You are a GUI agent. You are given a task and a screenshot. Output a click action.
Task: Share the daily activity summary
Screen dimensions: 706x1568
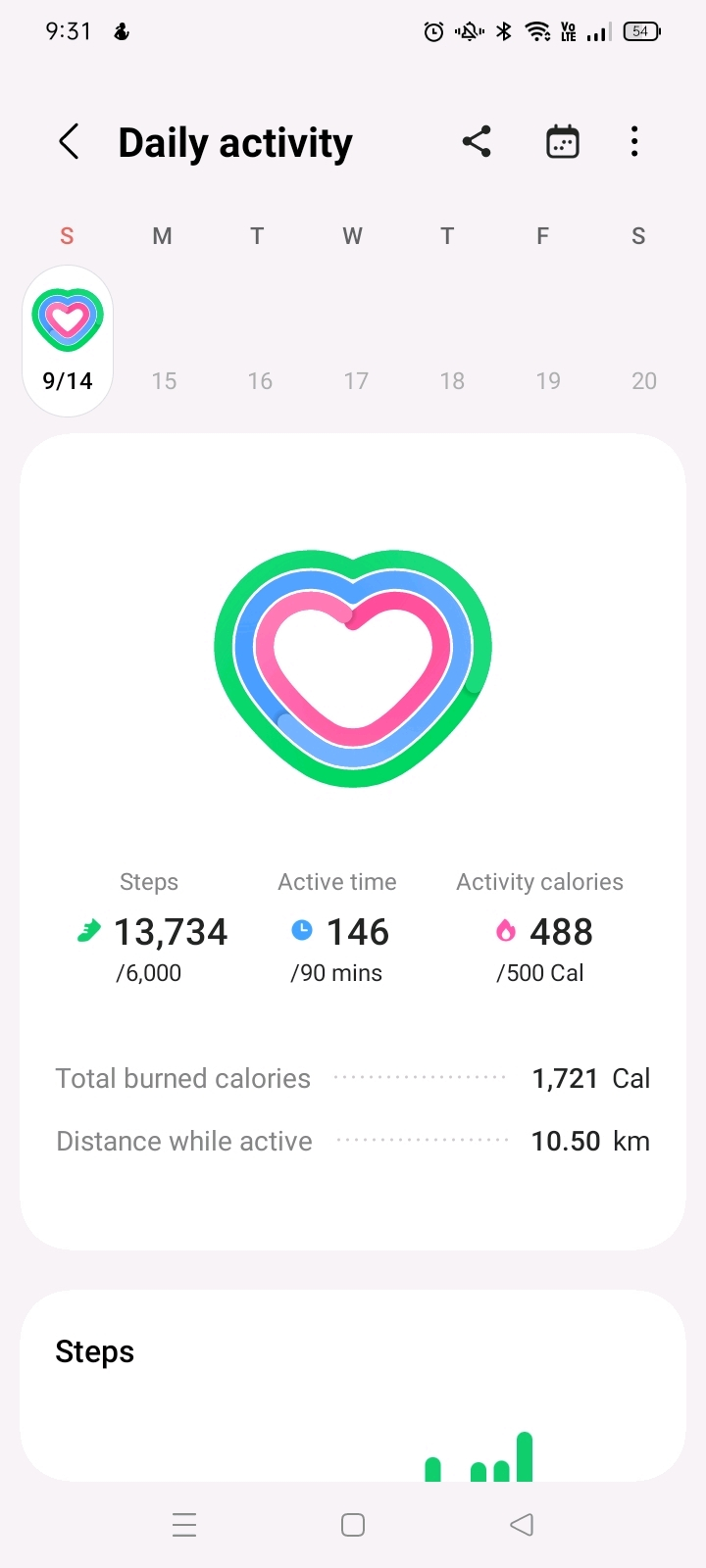point(477,142)
